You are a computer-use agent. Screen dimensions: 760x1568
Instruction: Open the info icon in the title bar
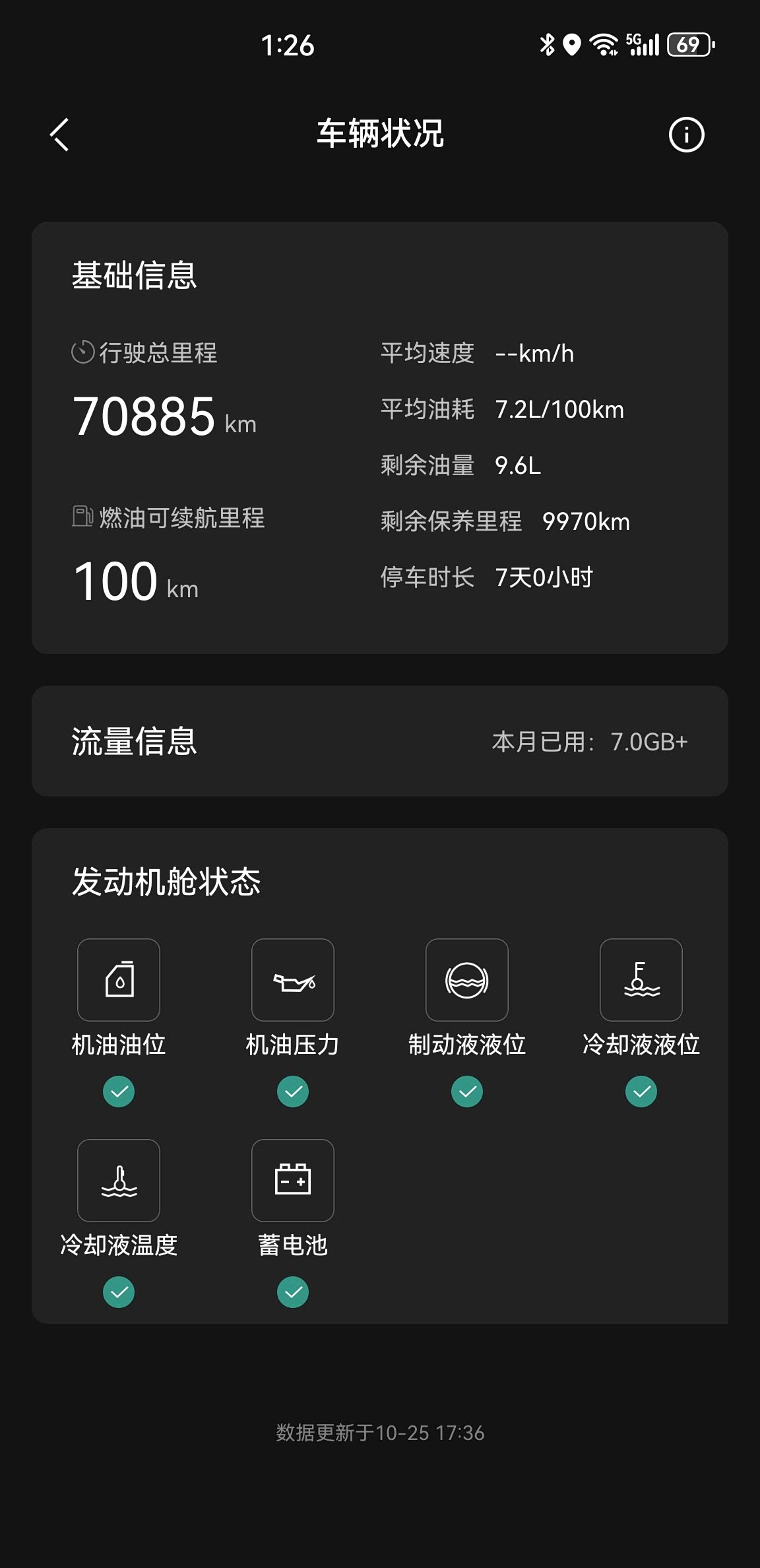[686, 135]
